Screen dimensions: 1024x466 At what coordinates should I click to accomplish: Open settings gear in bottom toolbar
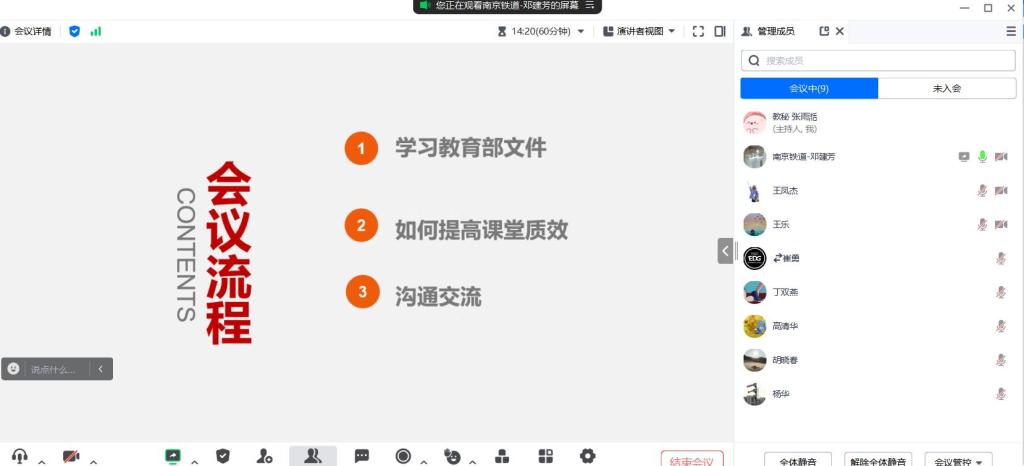coord(587,456)
